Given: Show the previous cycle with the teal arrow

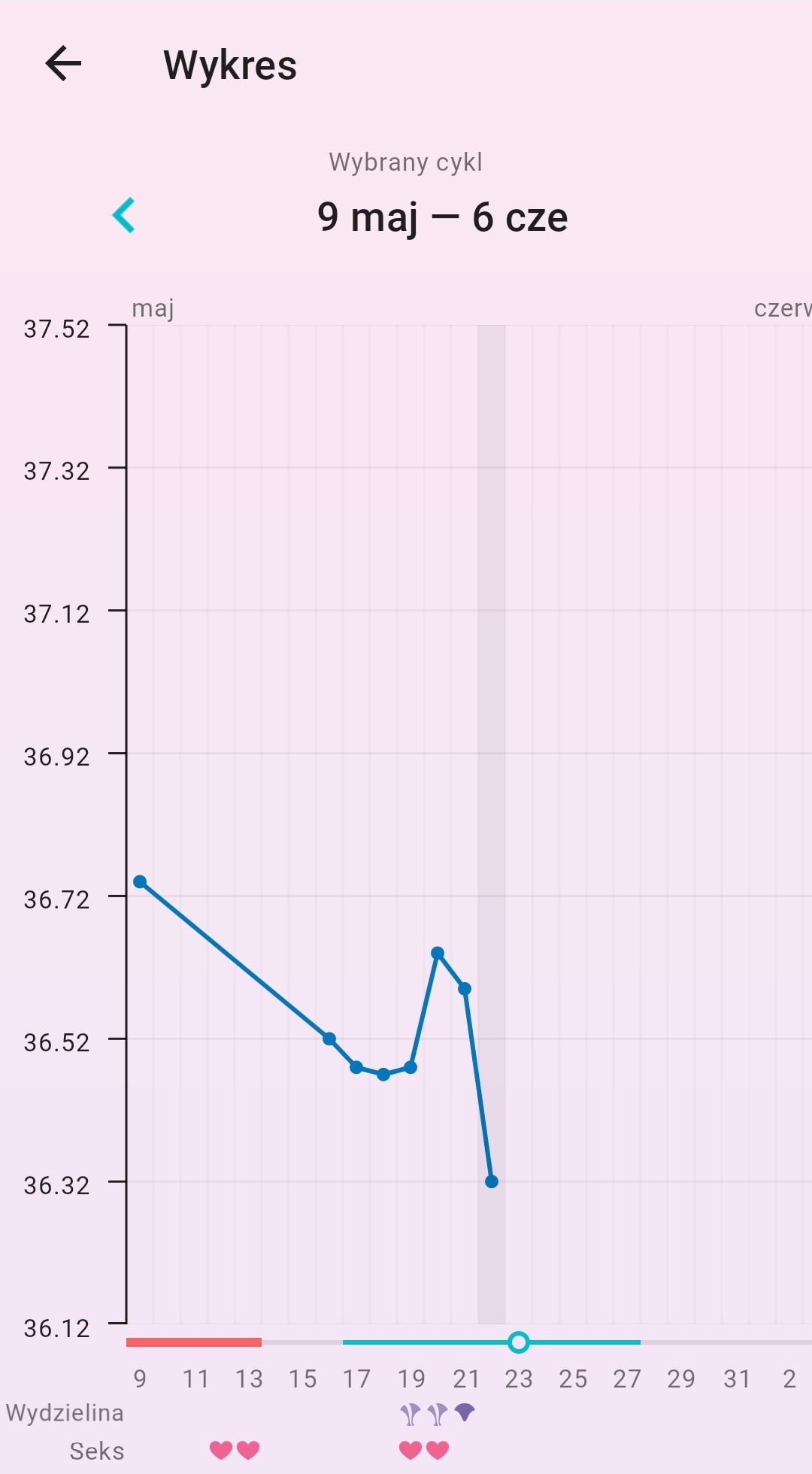Looking at the screenshot, I should click(x=124, y=216).
